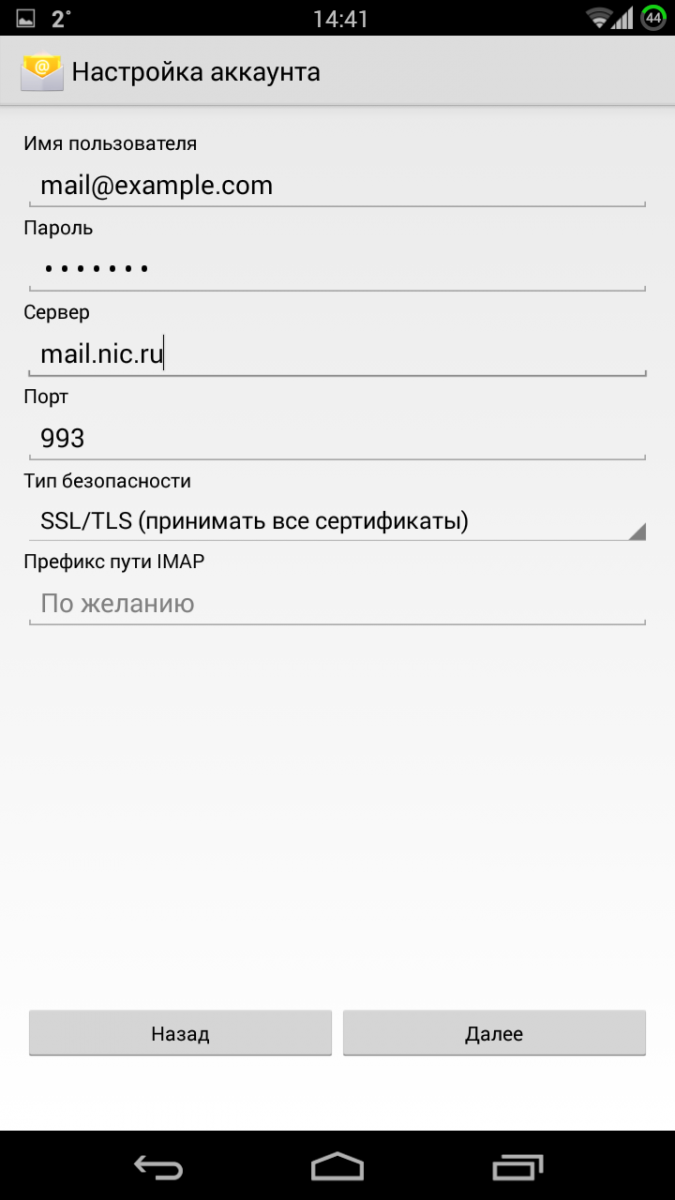
Task: Expand the Тип безопасности dropdown
Action: tap(337, 520)
